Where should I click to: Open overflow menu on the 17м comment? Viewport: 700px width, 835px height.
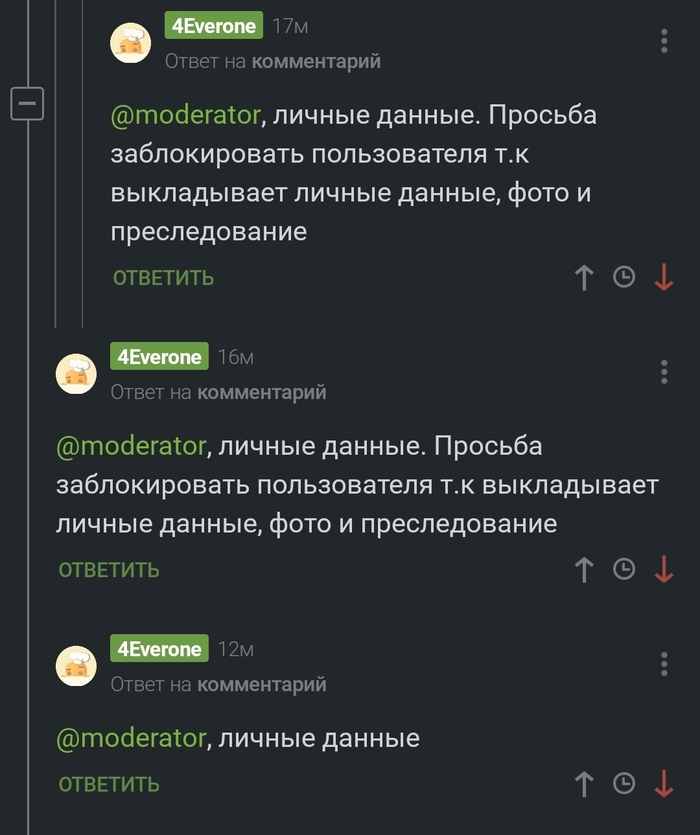point(664,41)
